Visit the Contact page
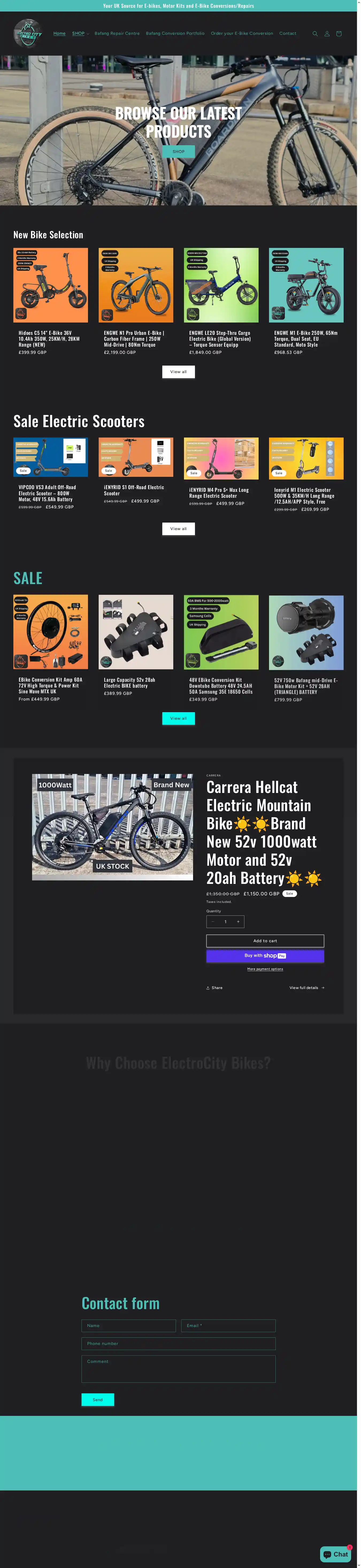This screenshot has width=361, height=1568. [287, 33]
